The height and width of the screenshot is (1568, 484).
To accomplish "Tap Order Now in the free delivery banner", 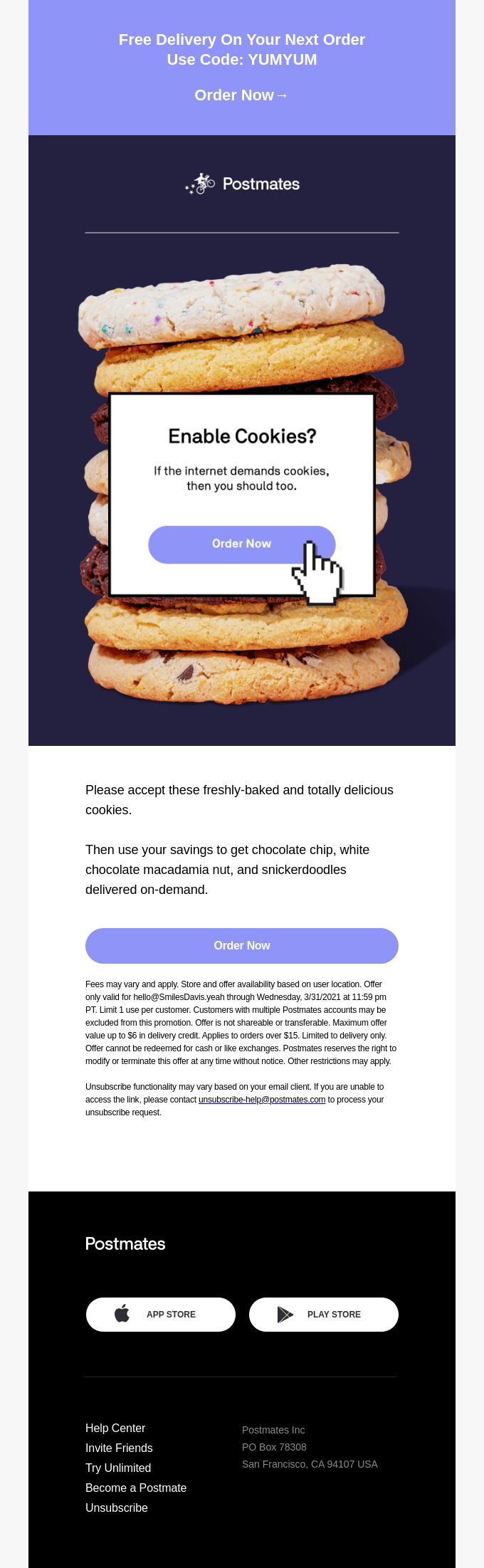I will click(x=241, y=95).
